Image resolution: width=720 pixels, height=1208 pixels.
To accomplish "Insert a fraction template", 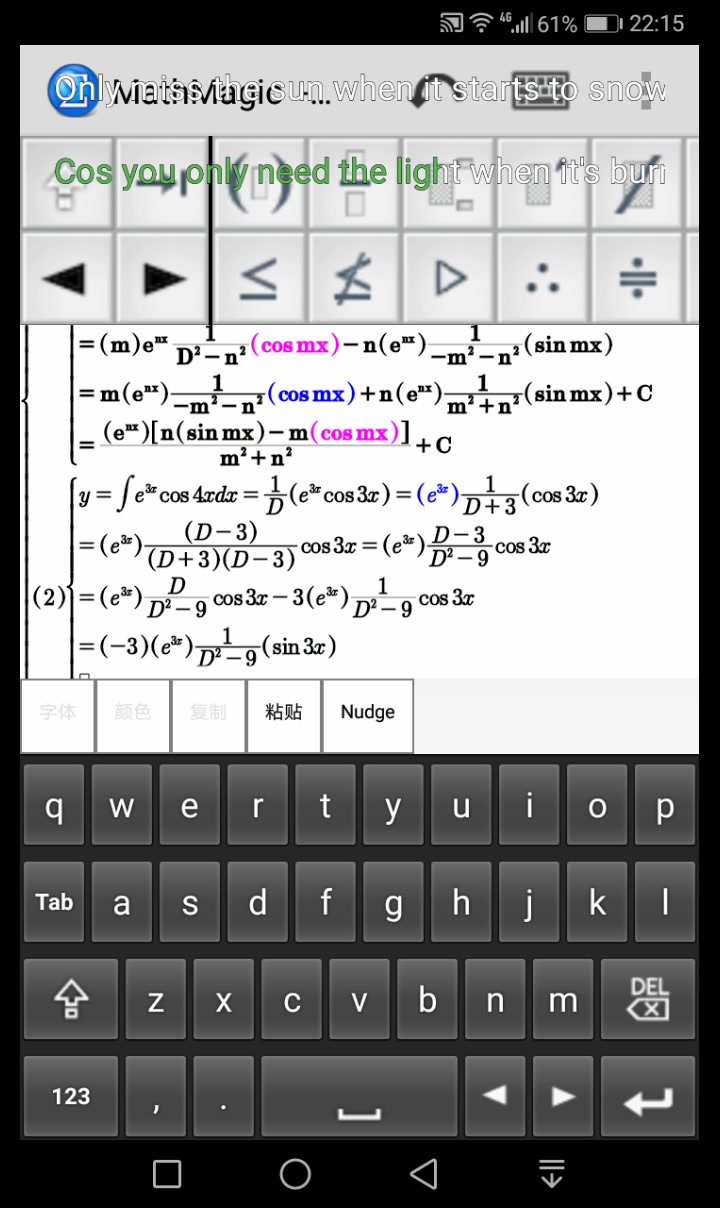I will coord(354,185).
